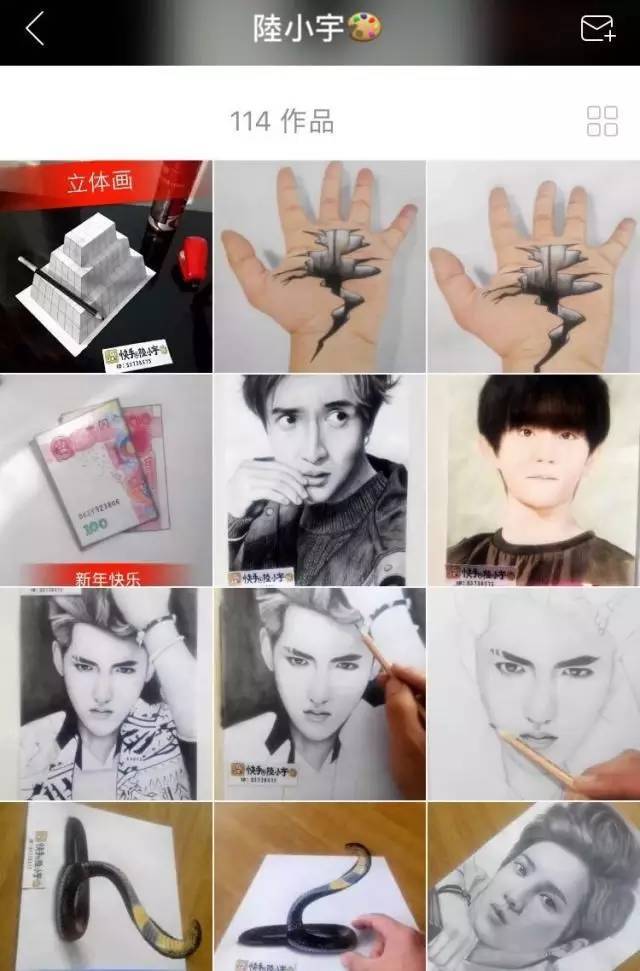Open the color portrait of boy with bangs
Screen dimensions: 640x971
point(534,480)
